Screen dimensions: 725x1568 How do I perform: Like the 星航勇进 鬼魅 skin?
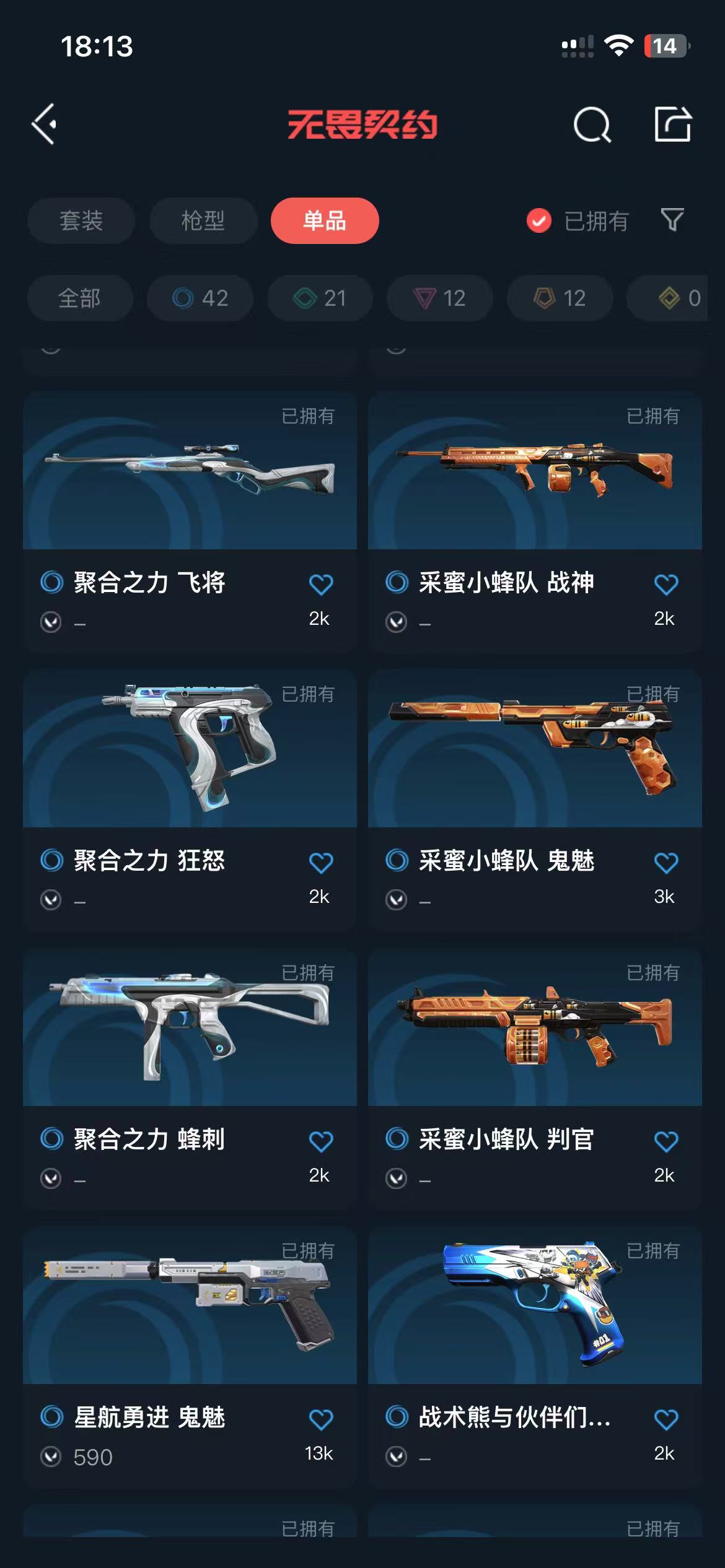tap(321, 1419)
